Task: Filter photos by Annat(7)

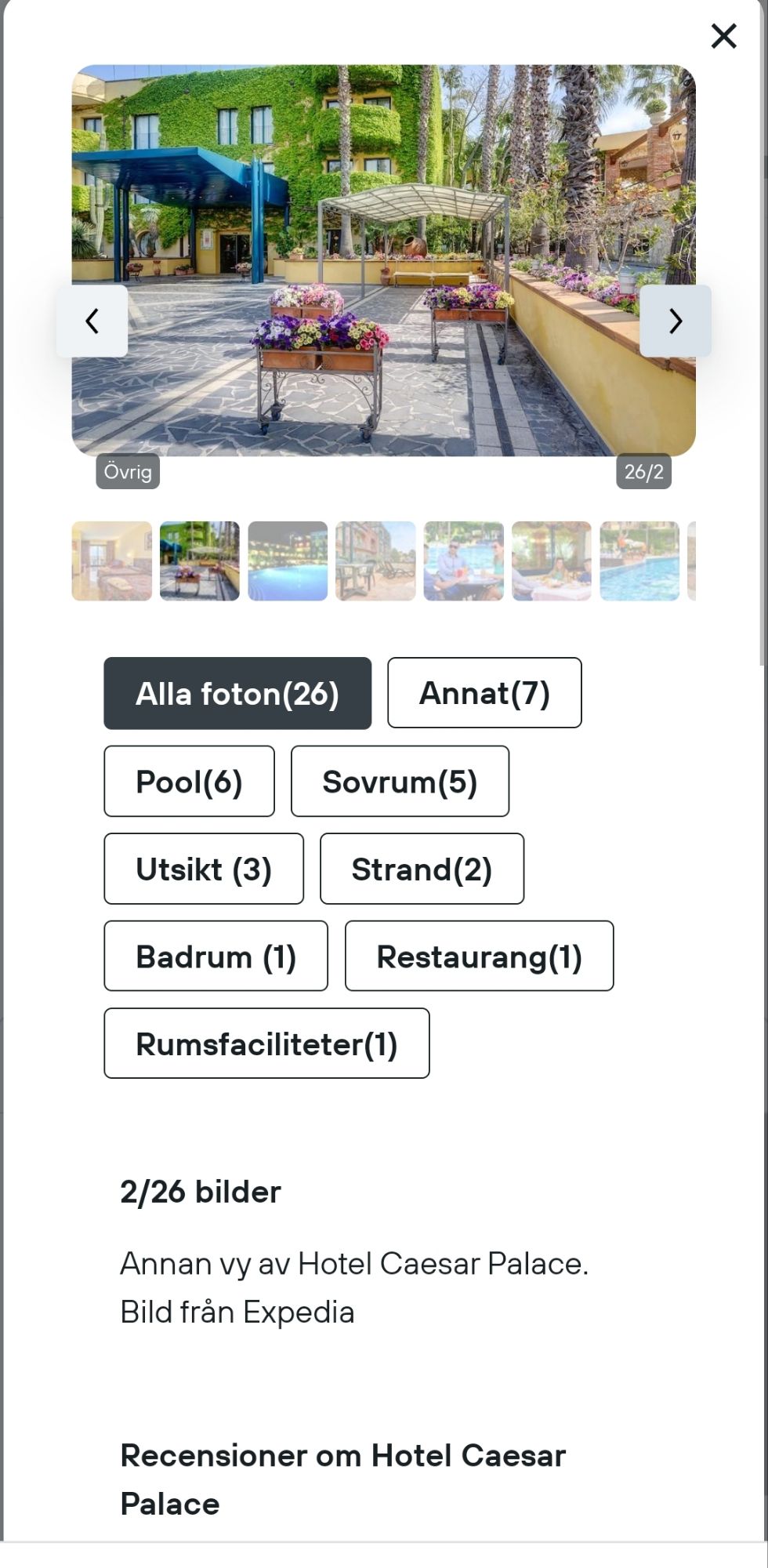Action: click(484, 693)
